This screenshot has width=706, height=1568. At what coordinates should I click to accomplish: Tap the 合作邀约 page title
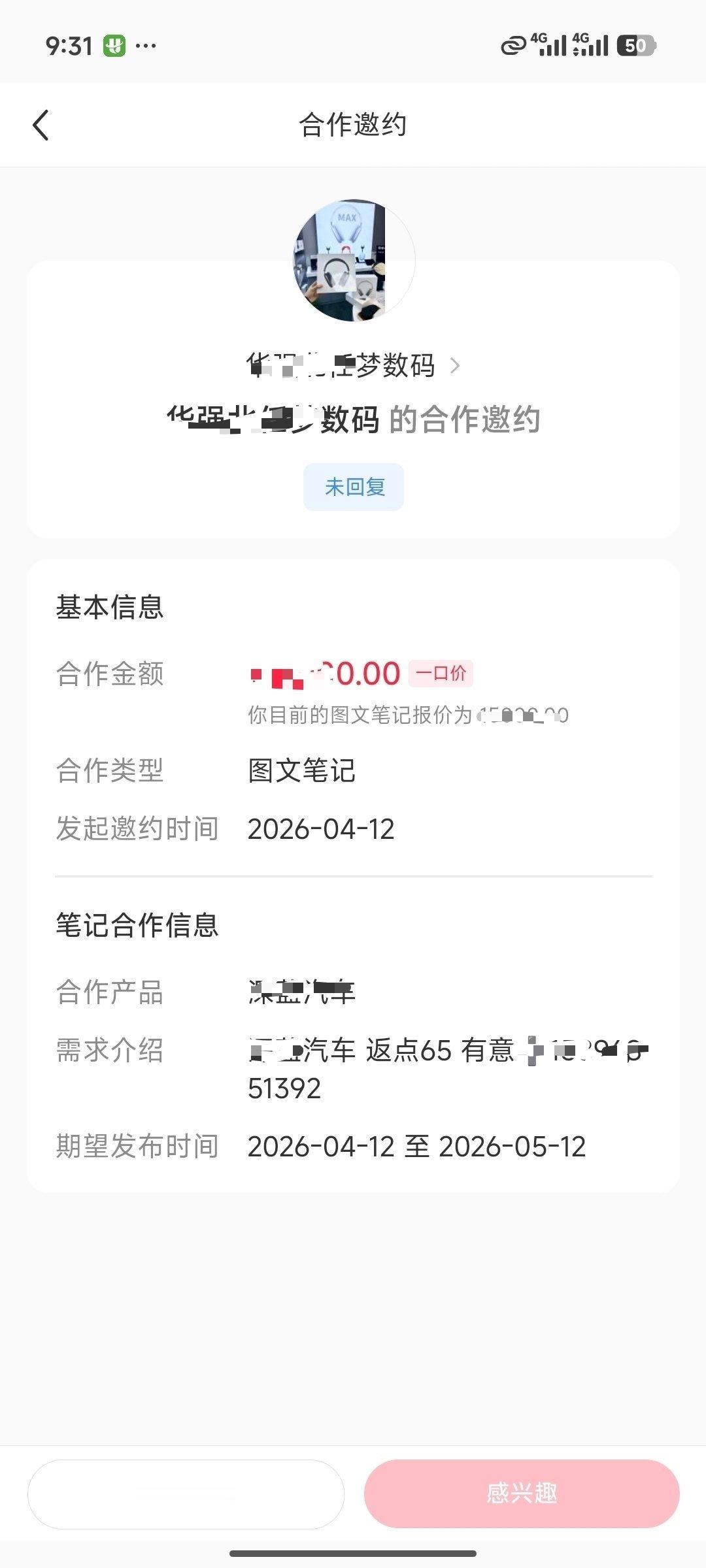353,125
